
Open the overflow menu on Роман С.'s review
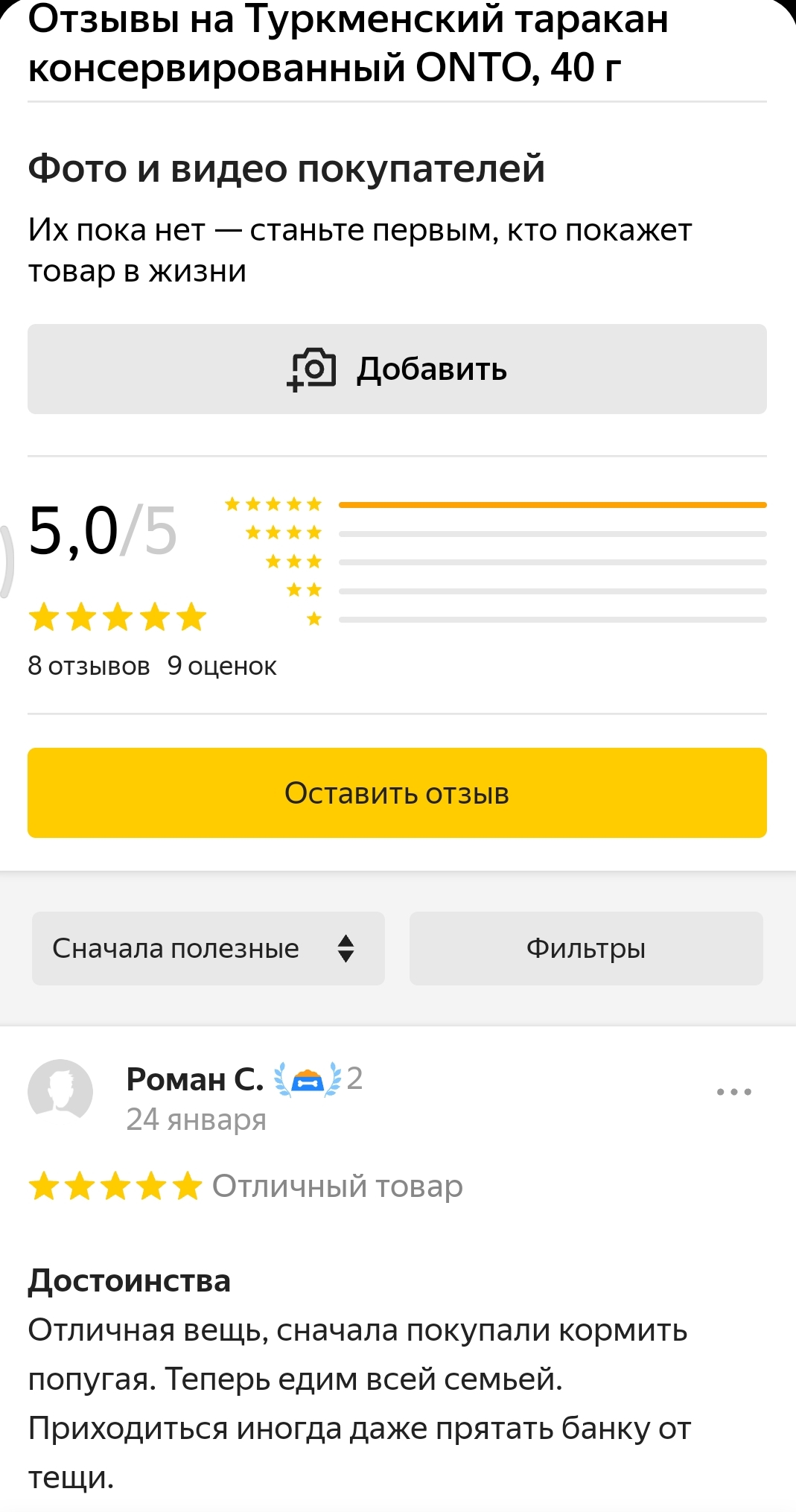(x=733, y=1092)
